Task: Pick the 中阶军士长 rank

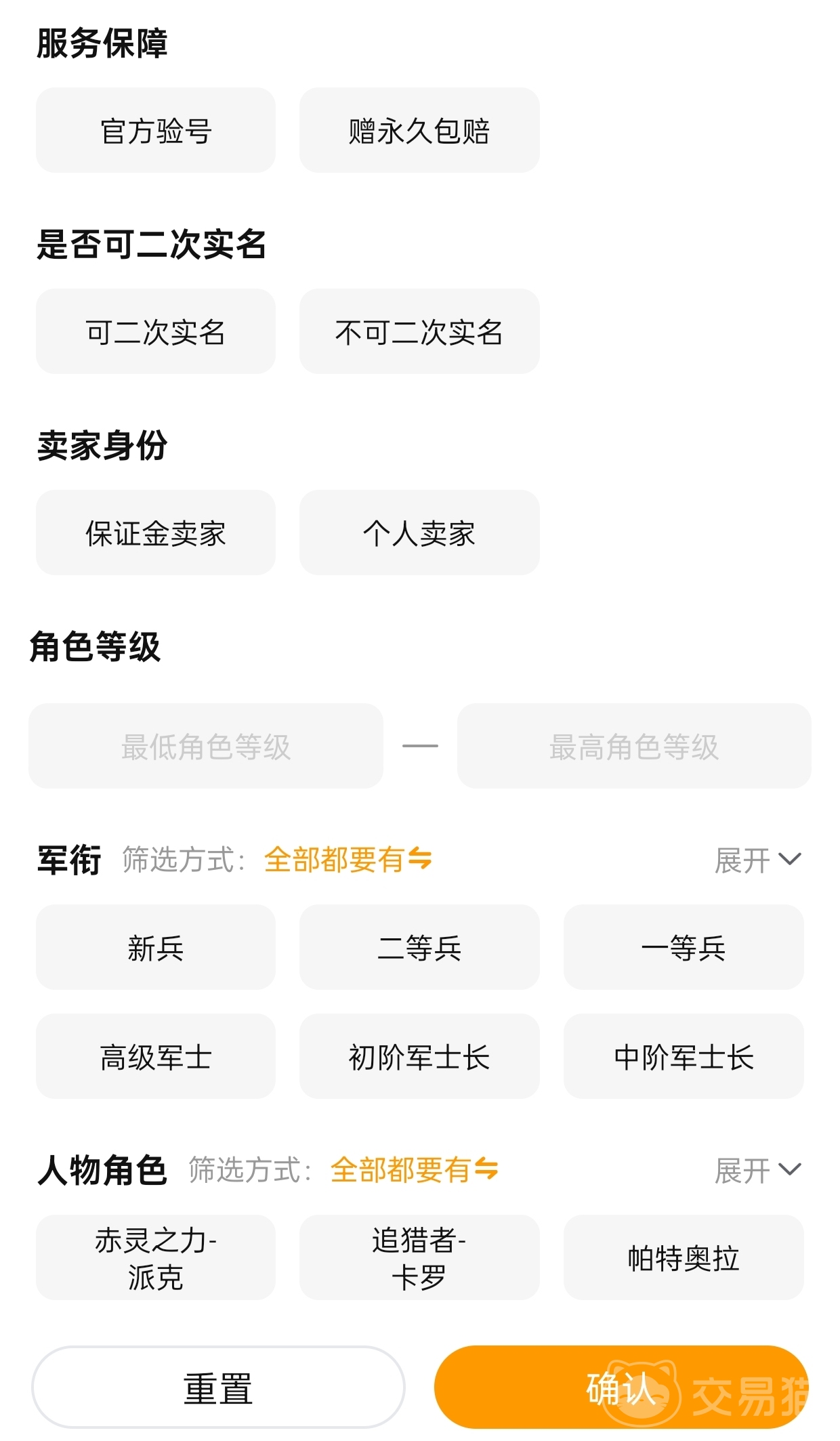Action: [x=683, y=1056]
